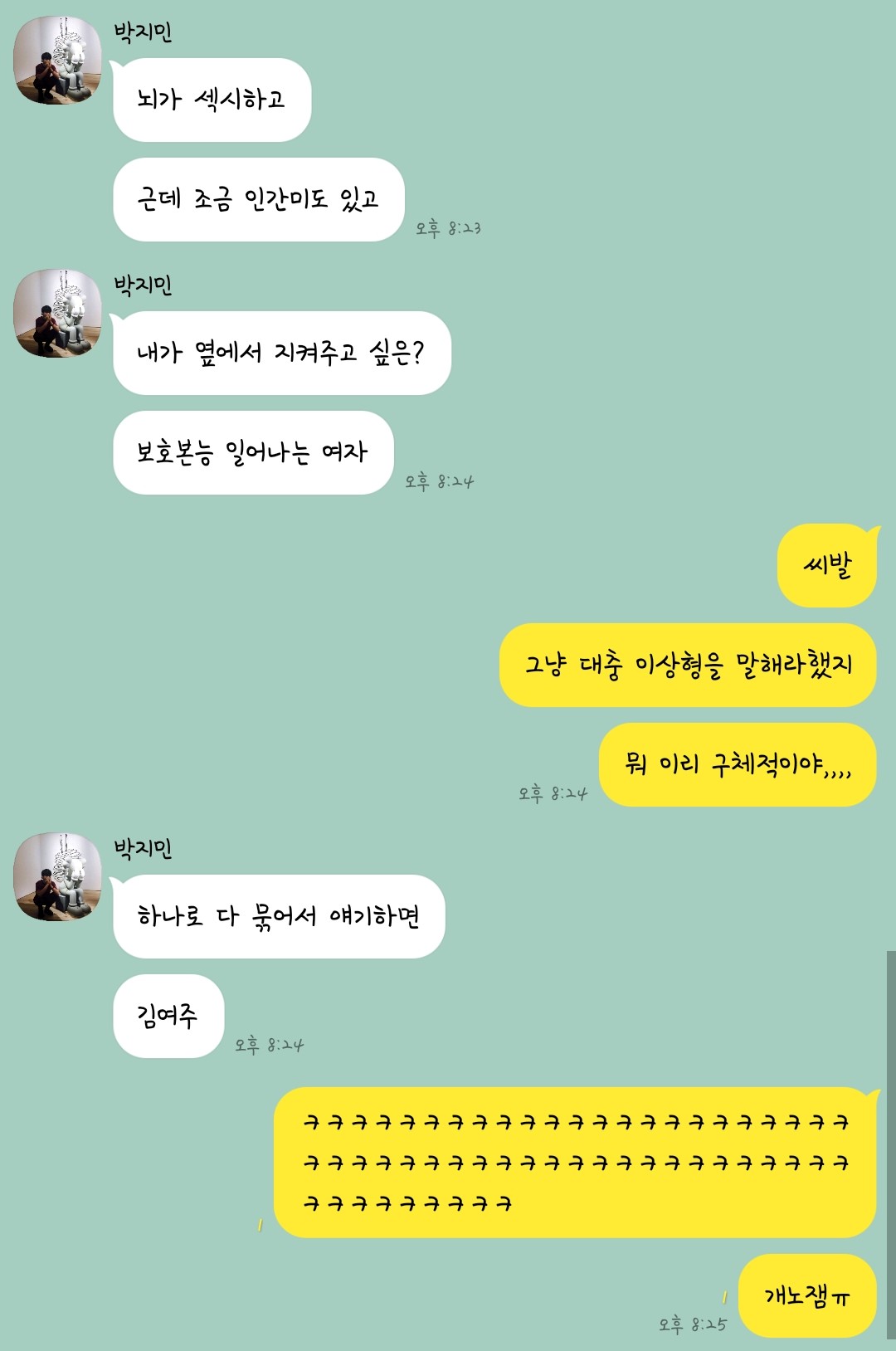Select the bubble '근데 조금 인간미도 있고'
896x1351 pixels.
(x=257, y=199)
